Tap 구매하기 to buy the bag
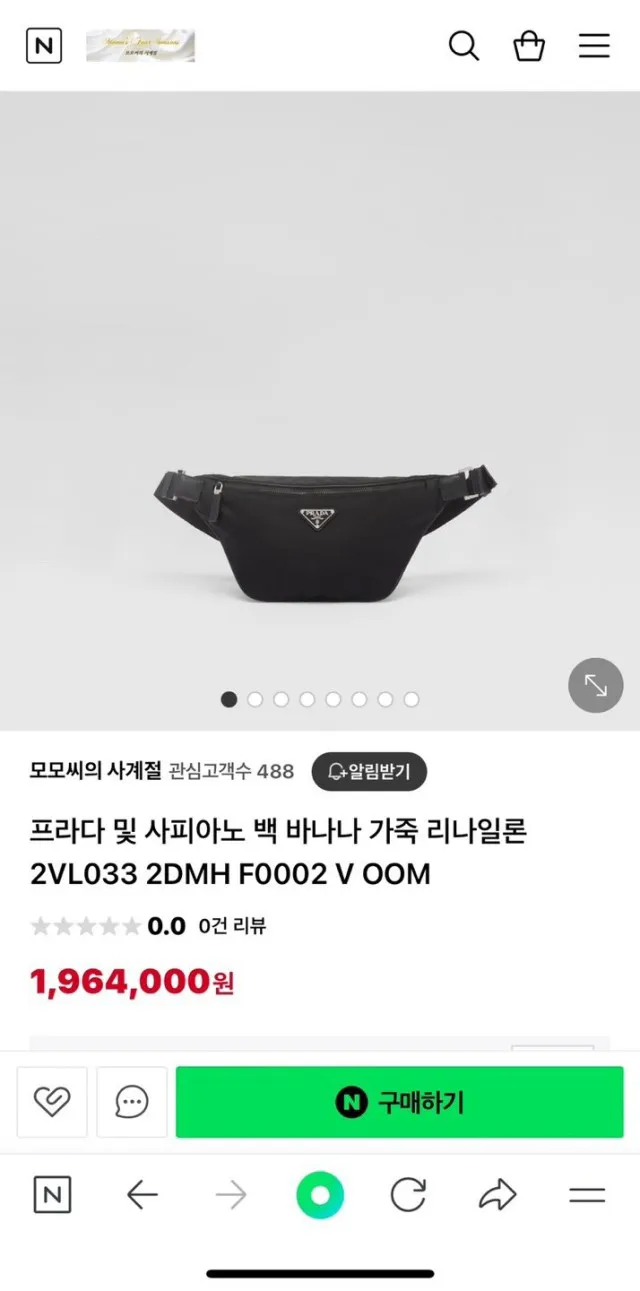This screenshot has height=1291, width=640. tap(399, 1102)
